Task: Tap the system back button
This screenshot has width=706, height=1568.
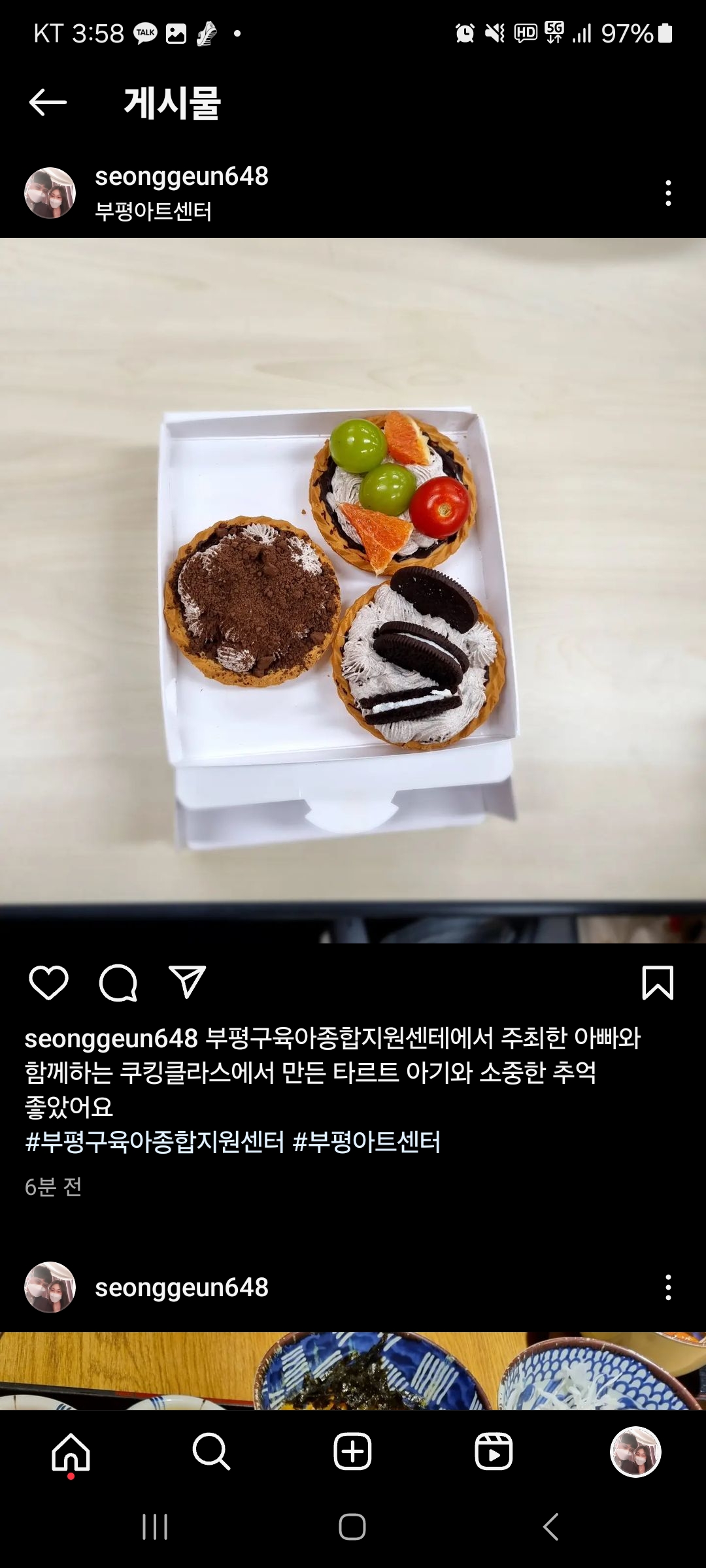Action: coord(550,1527)
